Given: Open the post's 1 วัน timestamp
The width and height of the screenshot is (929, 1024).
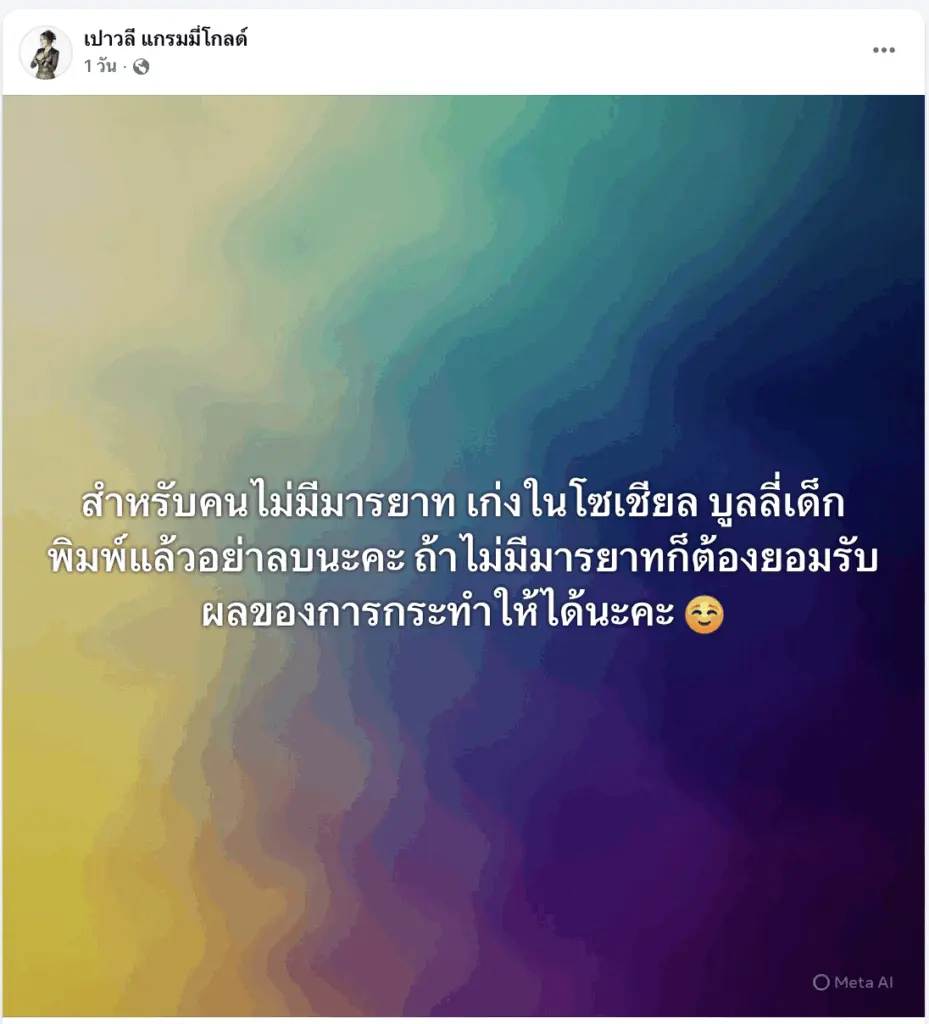Looking at the screenshot, I should [100, 67].
